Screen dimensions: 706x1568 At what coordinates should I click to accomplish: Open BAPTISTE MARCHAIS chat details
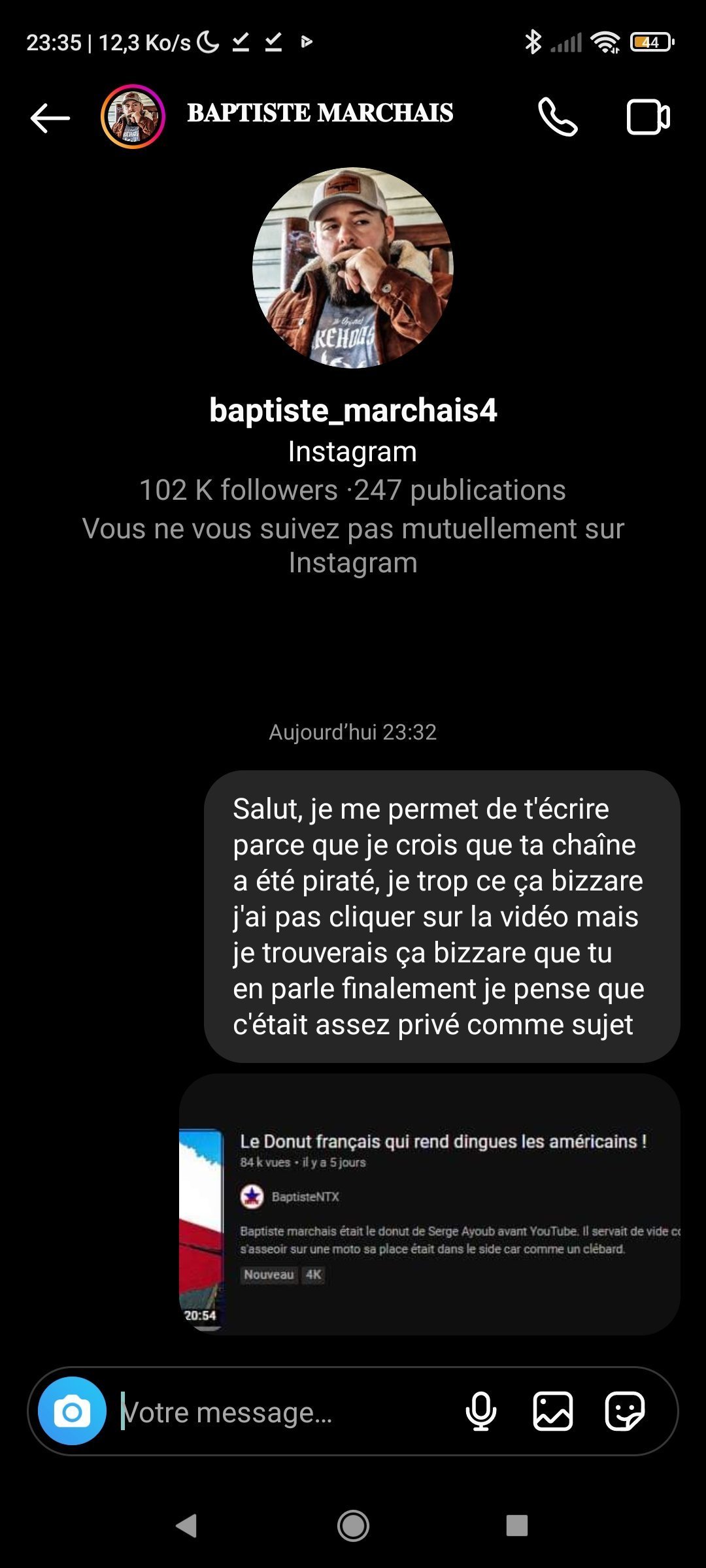tap(320, 113)
